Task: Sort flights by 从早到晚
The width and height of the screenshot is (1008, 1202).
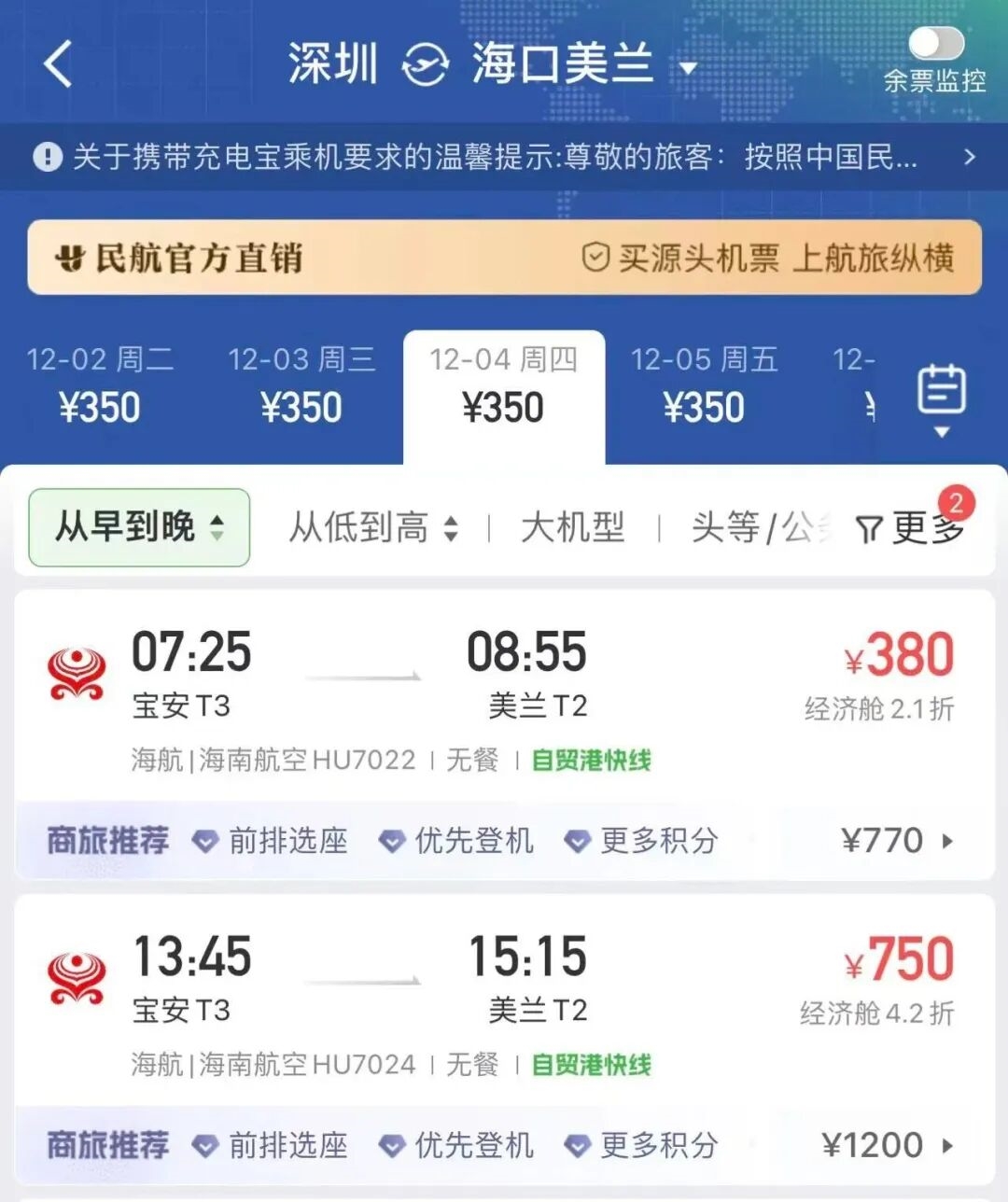Action: click(x=139, y=527)
